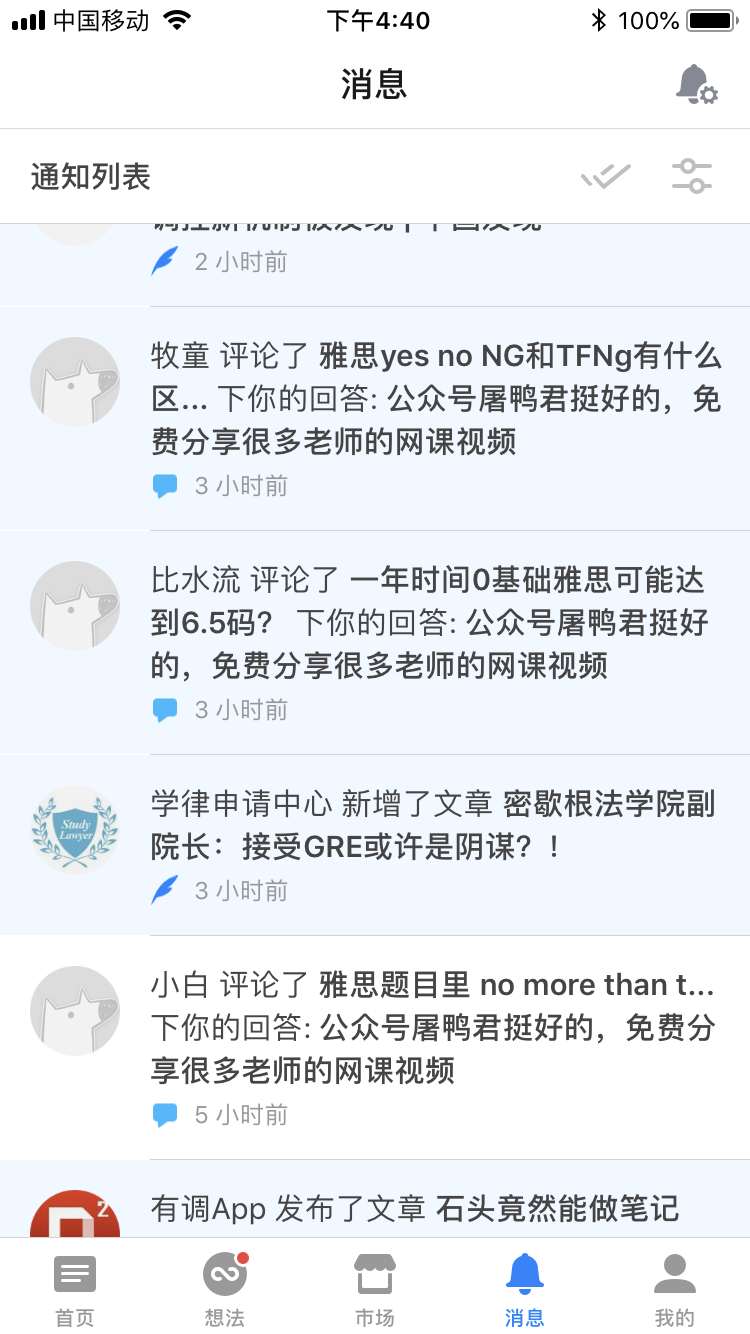The width and height of the screenshot is (750, 1334).
Task: Switch to the 首页 tab
Action: coord(75,1289)
